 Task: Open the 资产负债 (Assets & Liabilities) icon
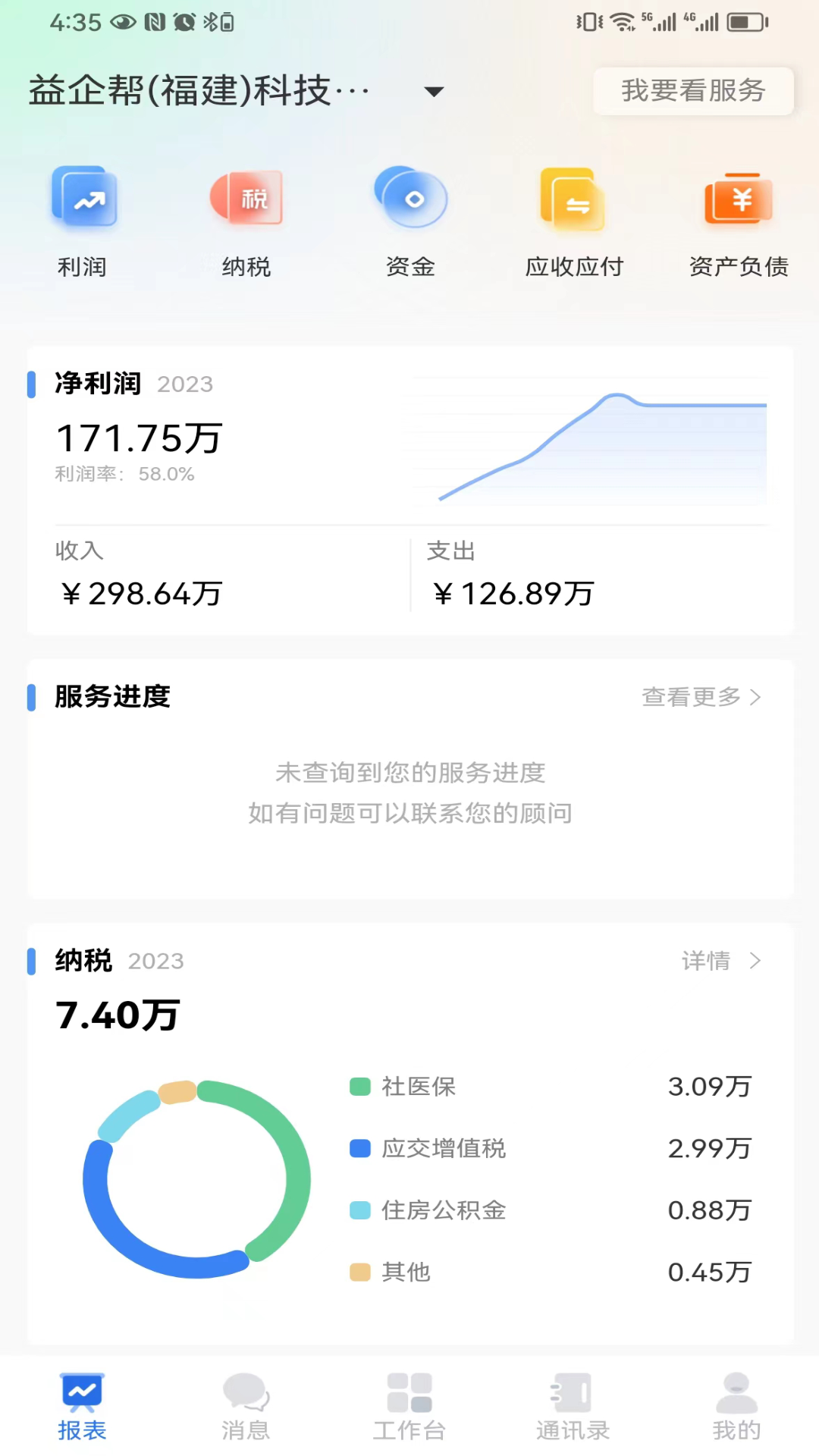737,197
